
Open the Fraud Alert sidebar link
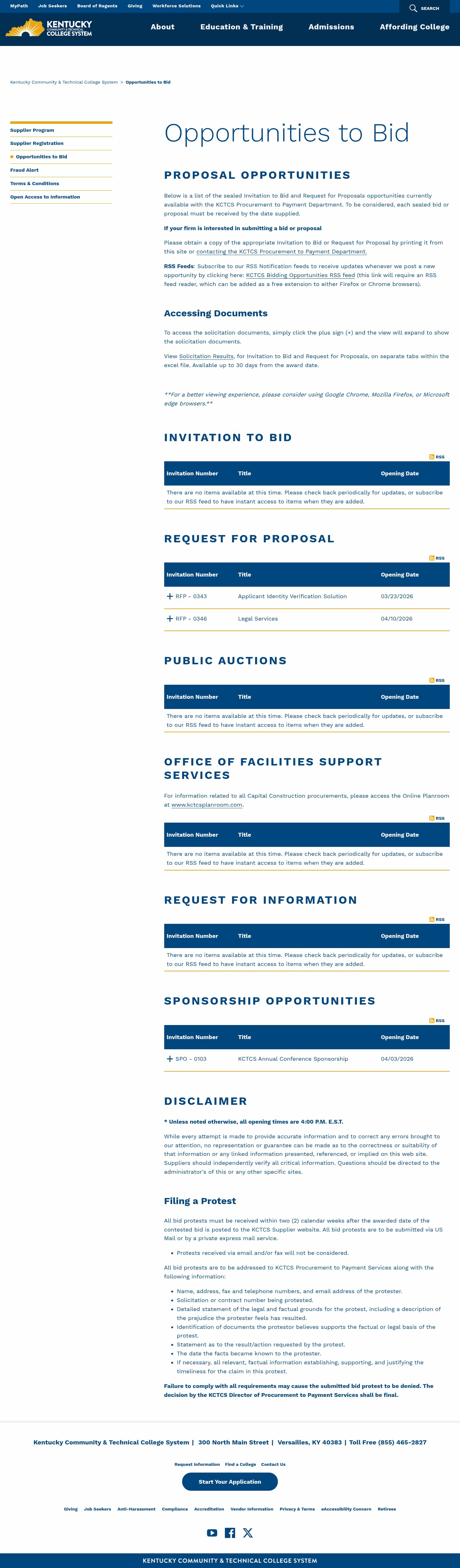(24, 170)
